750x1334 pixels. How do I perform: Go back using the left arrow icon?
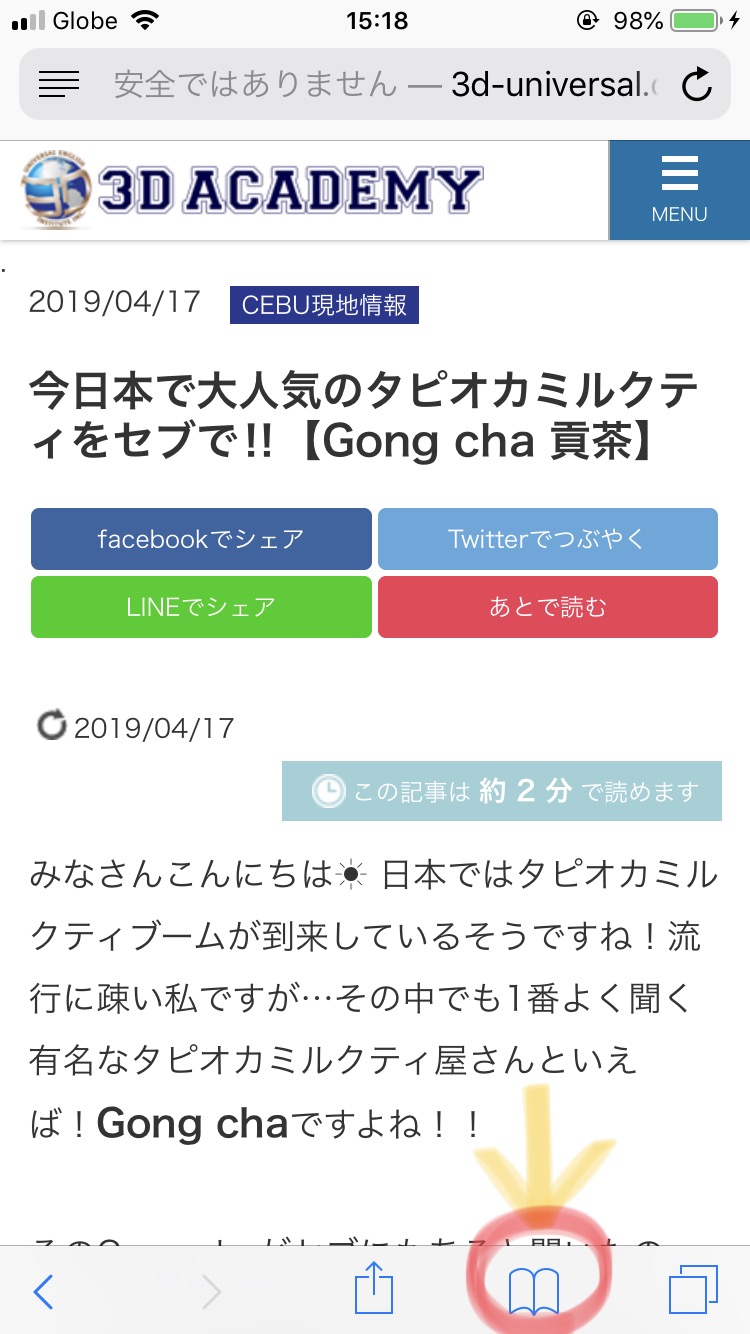click(42, 1291)
